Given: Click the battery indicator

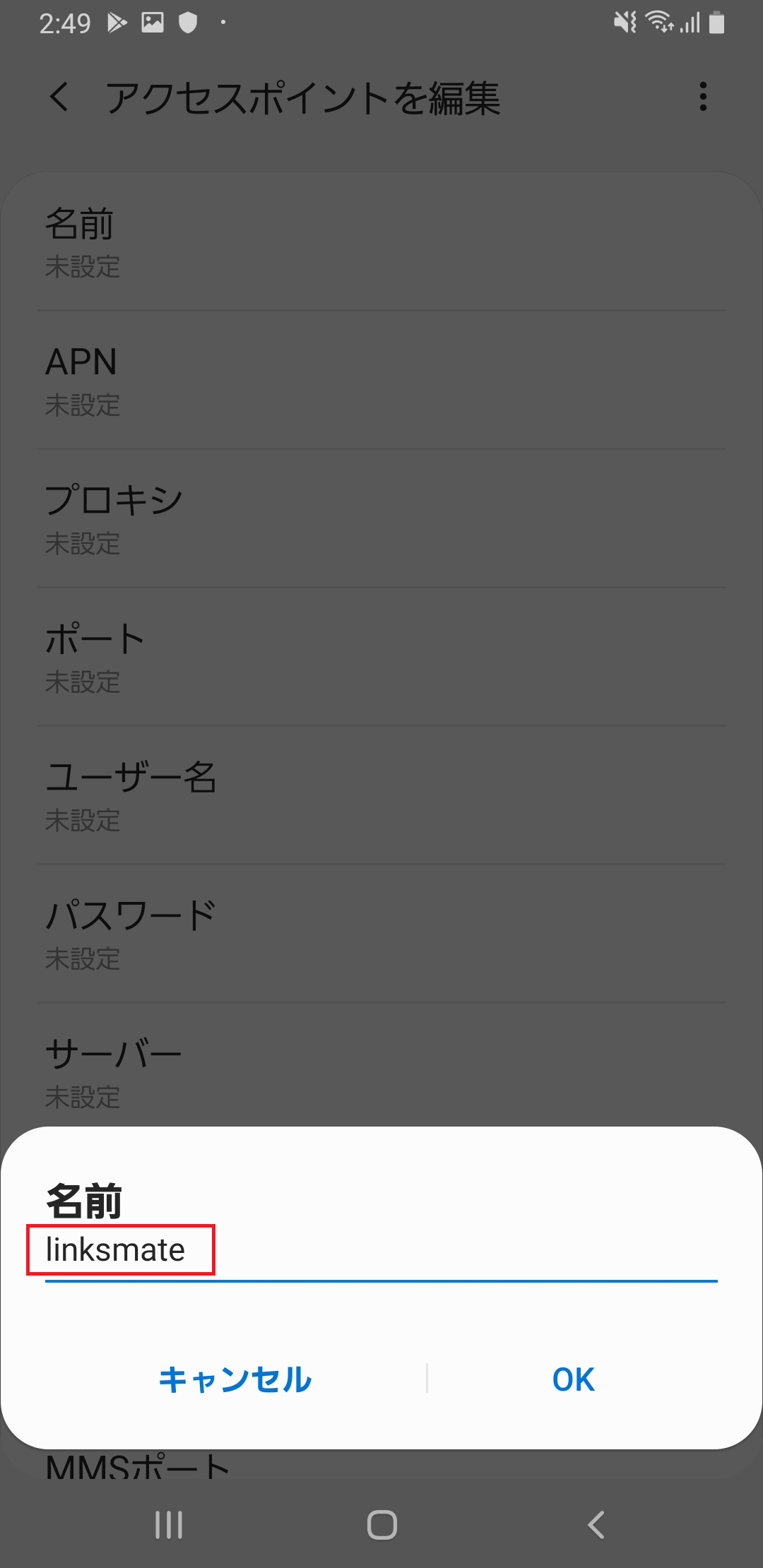Looking at the screenshot, I should 716,23.
